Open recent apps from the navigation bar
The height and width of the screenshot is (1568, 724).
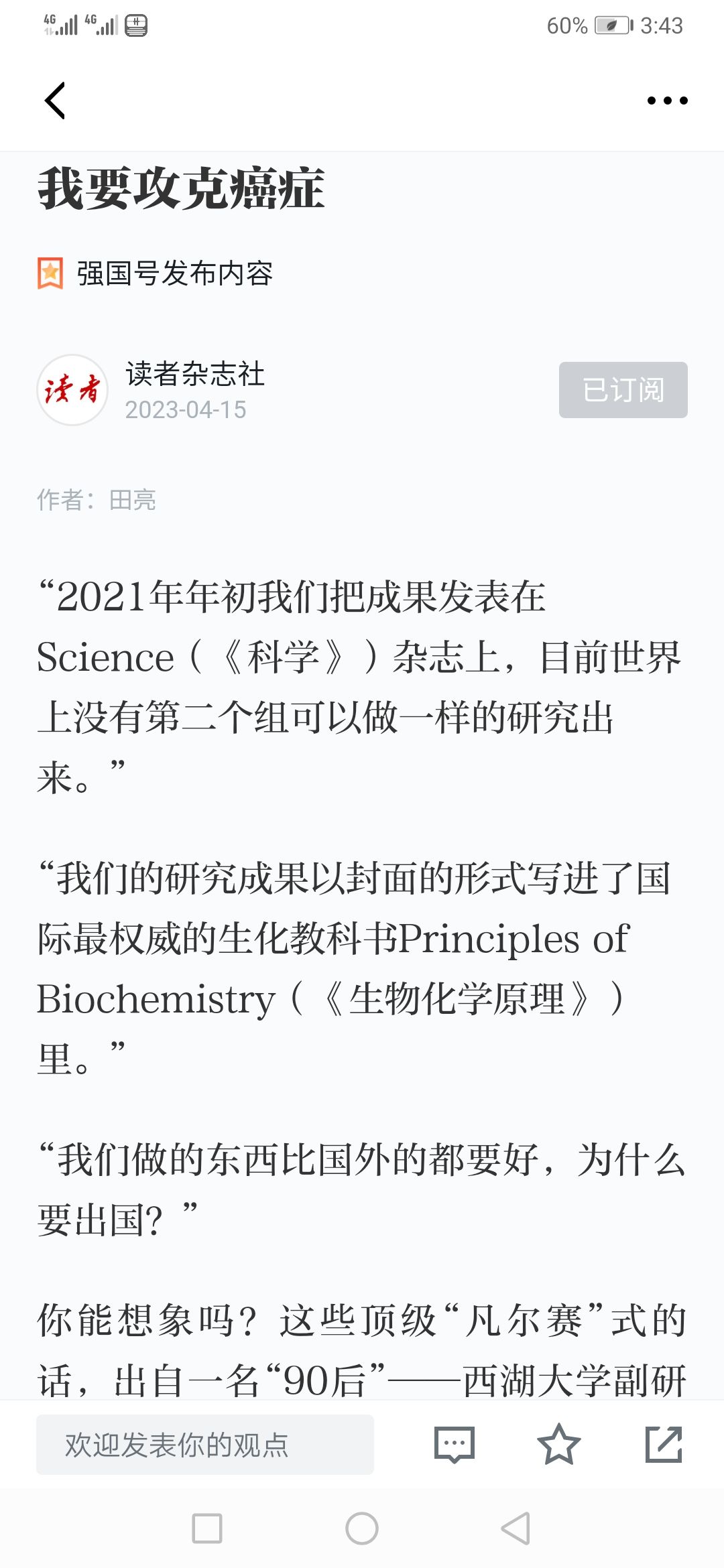pos(207,1528)
